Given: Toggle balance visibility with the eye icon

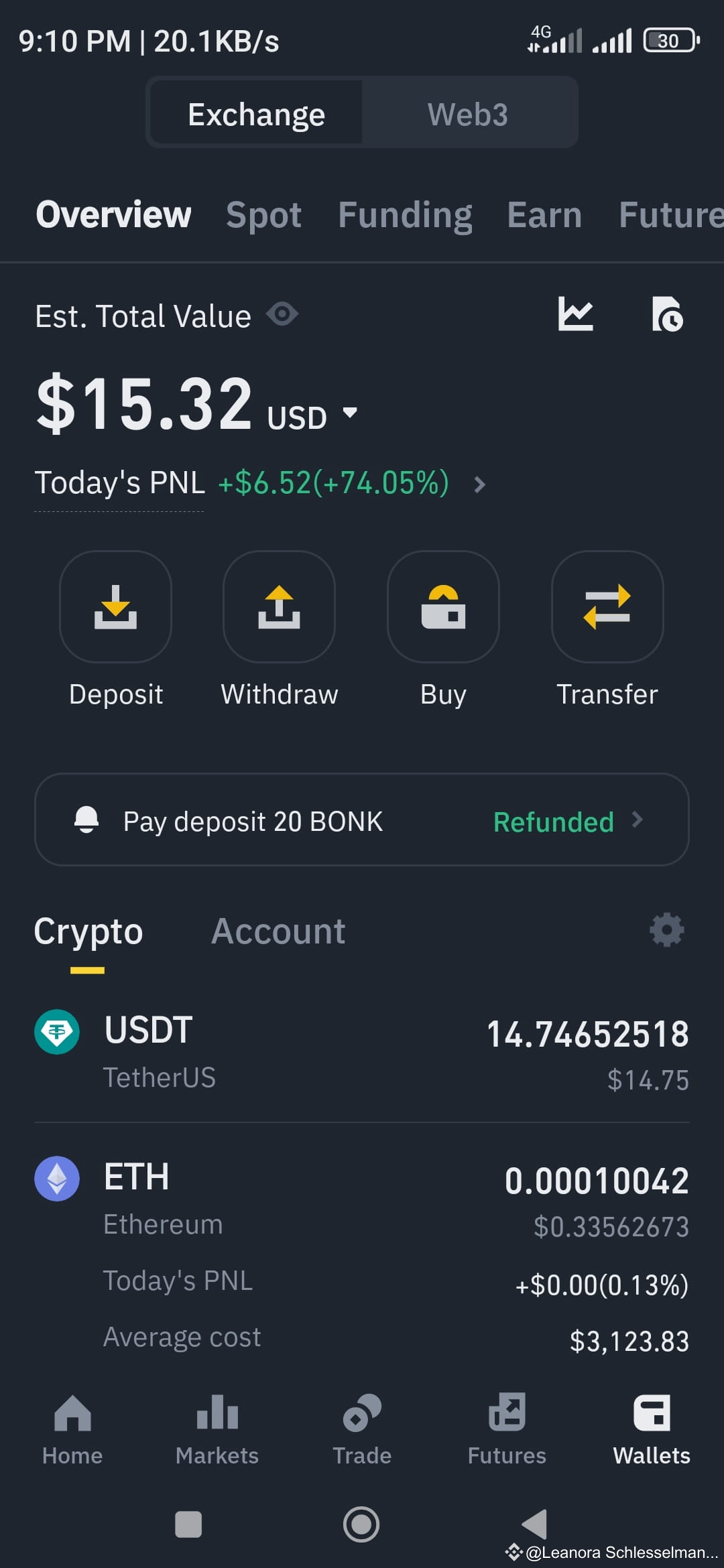Looking at the screenshot, I should (282, 314).
